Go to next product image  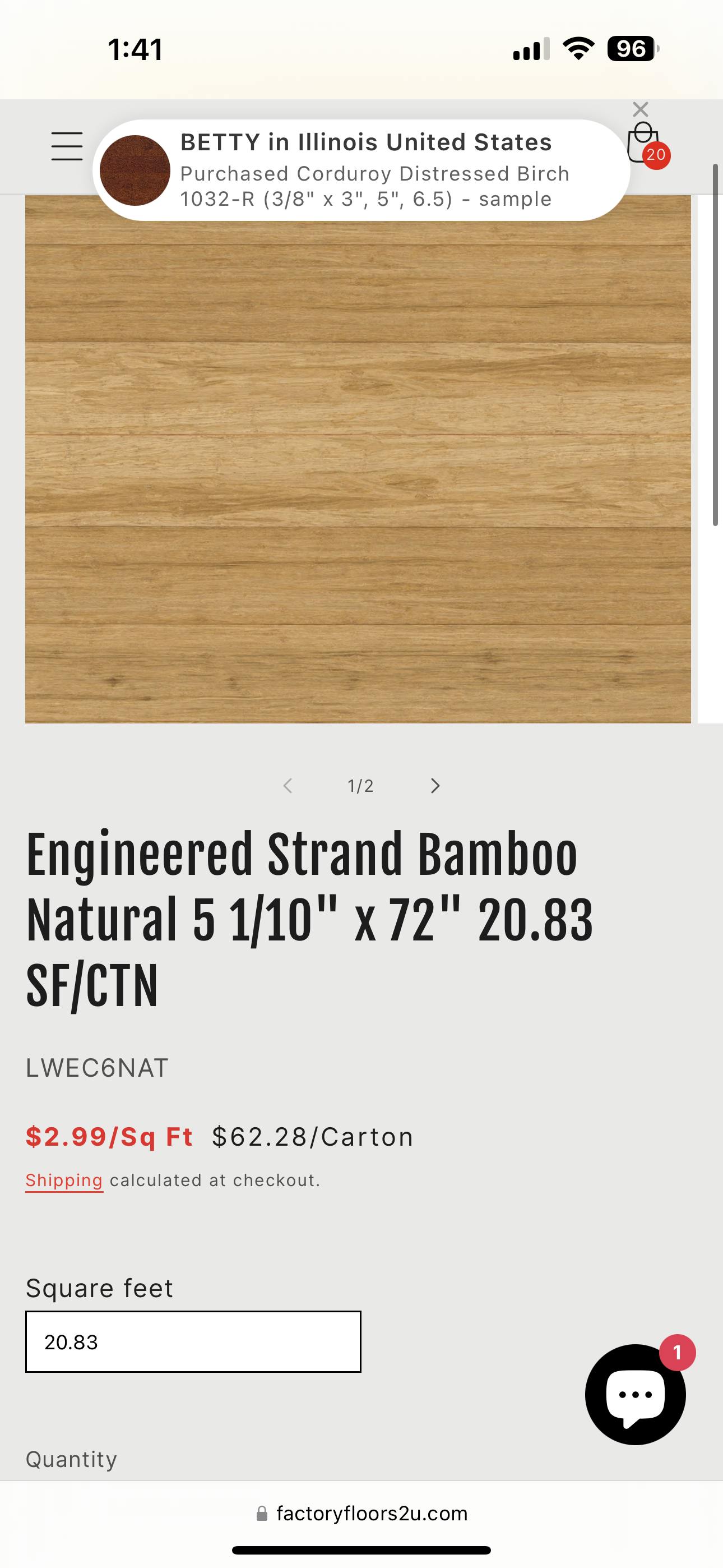(x=434, y=786)
